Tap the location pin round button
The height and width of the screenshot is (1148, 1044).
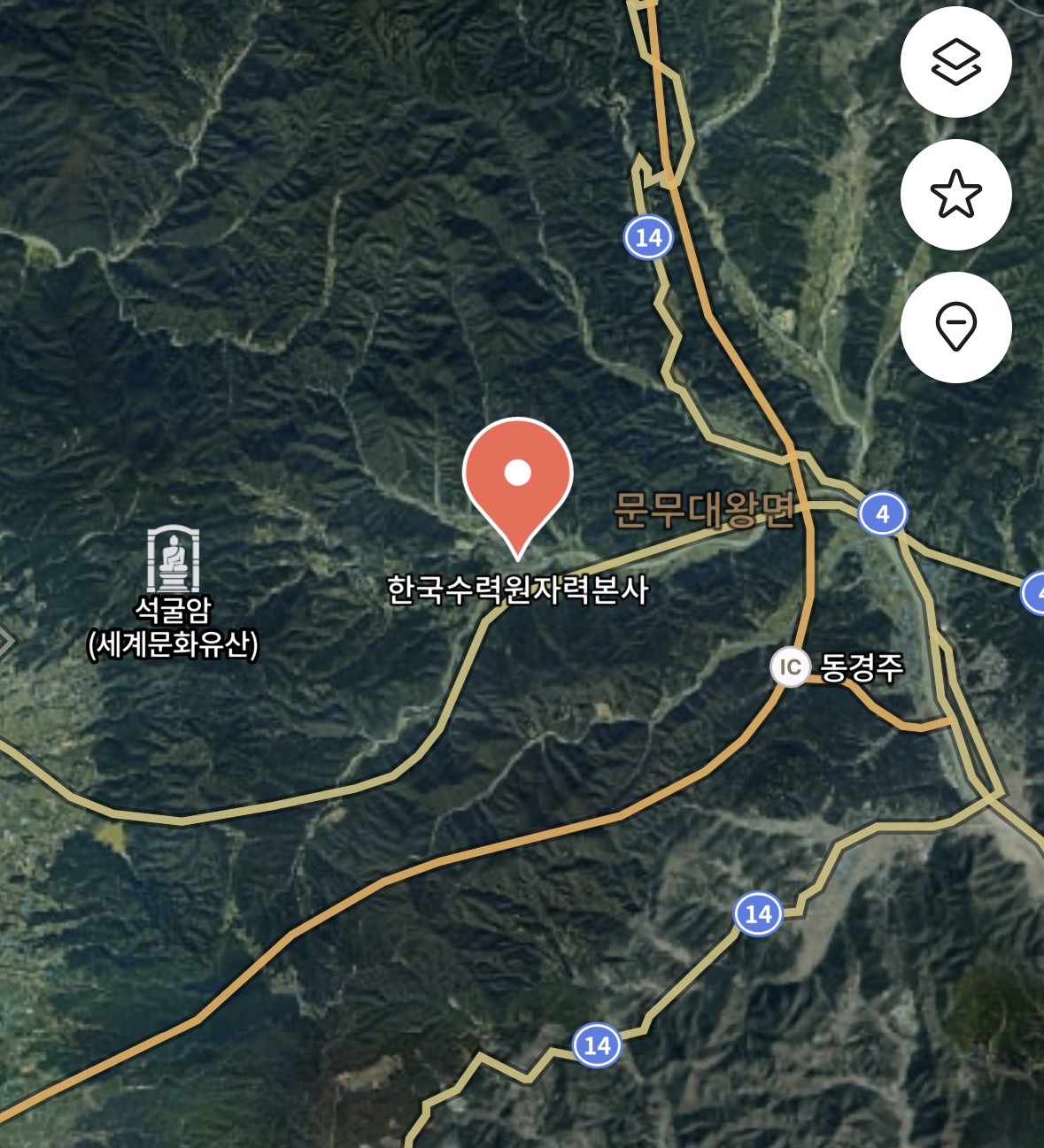(955, 327)
